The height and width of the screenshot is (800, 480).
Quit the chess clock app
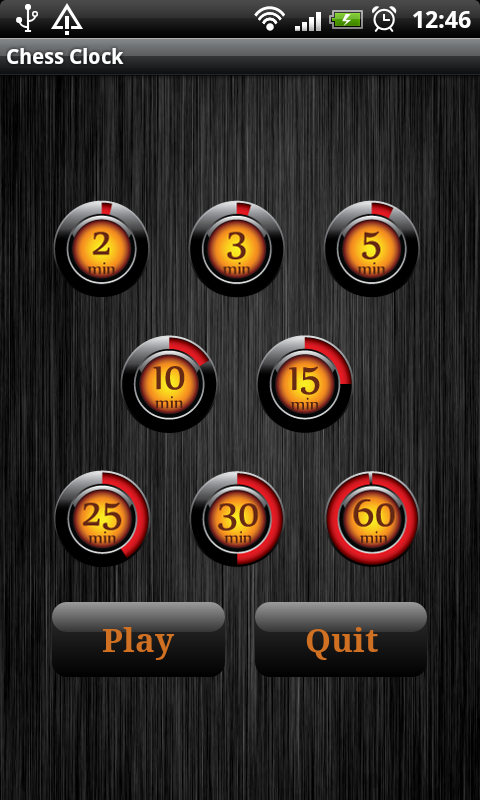click(x=341, y=639)
